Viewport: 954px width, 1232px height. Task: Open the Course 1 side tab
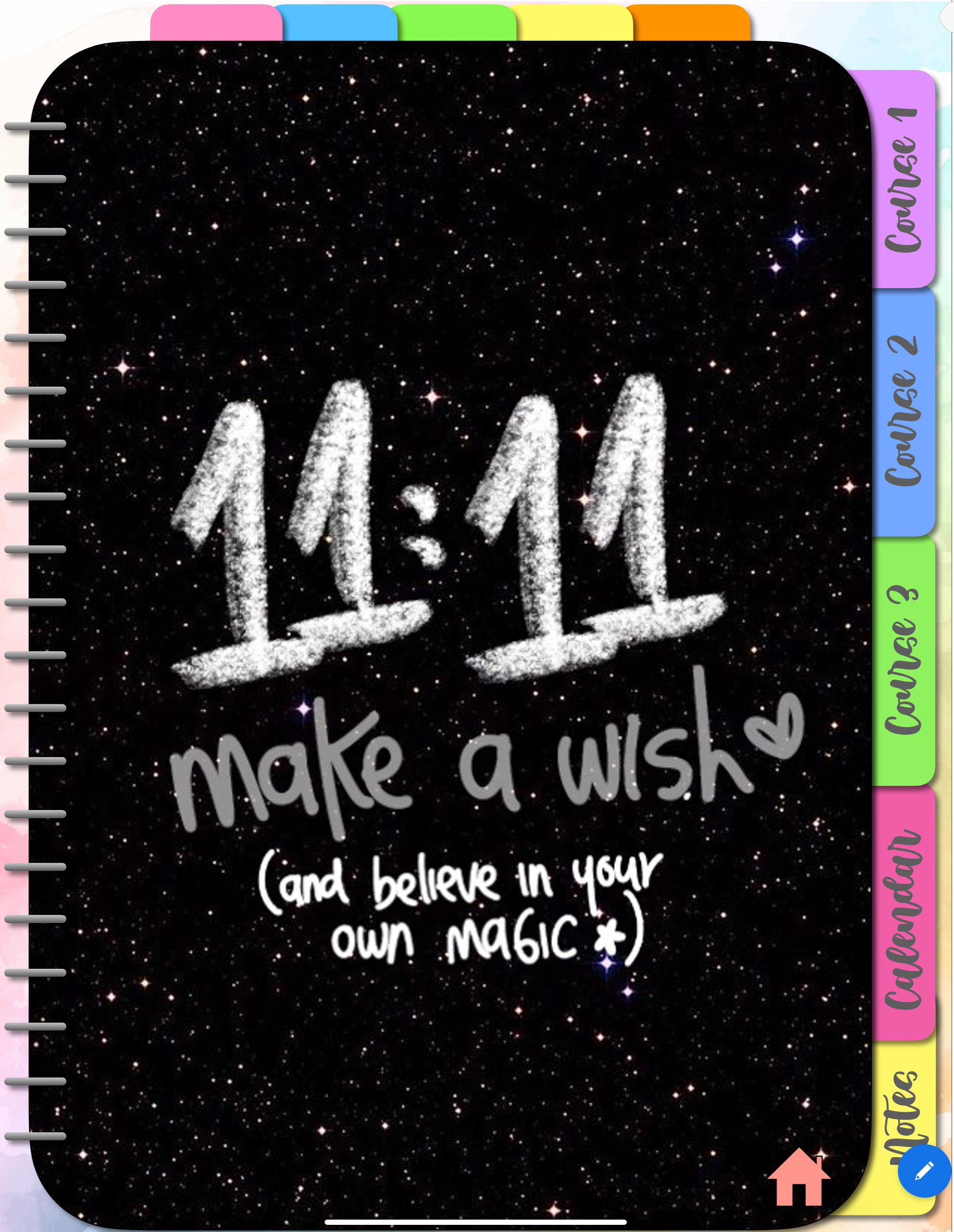pyautogui.click(x=903, y=179)
